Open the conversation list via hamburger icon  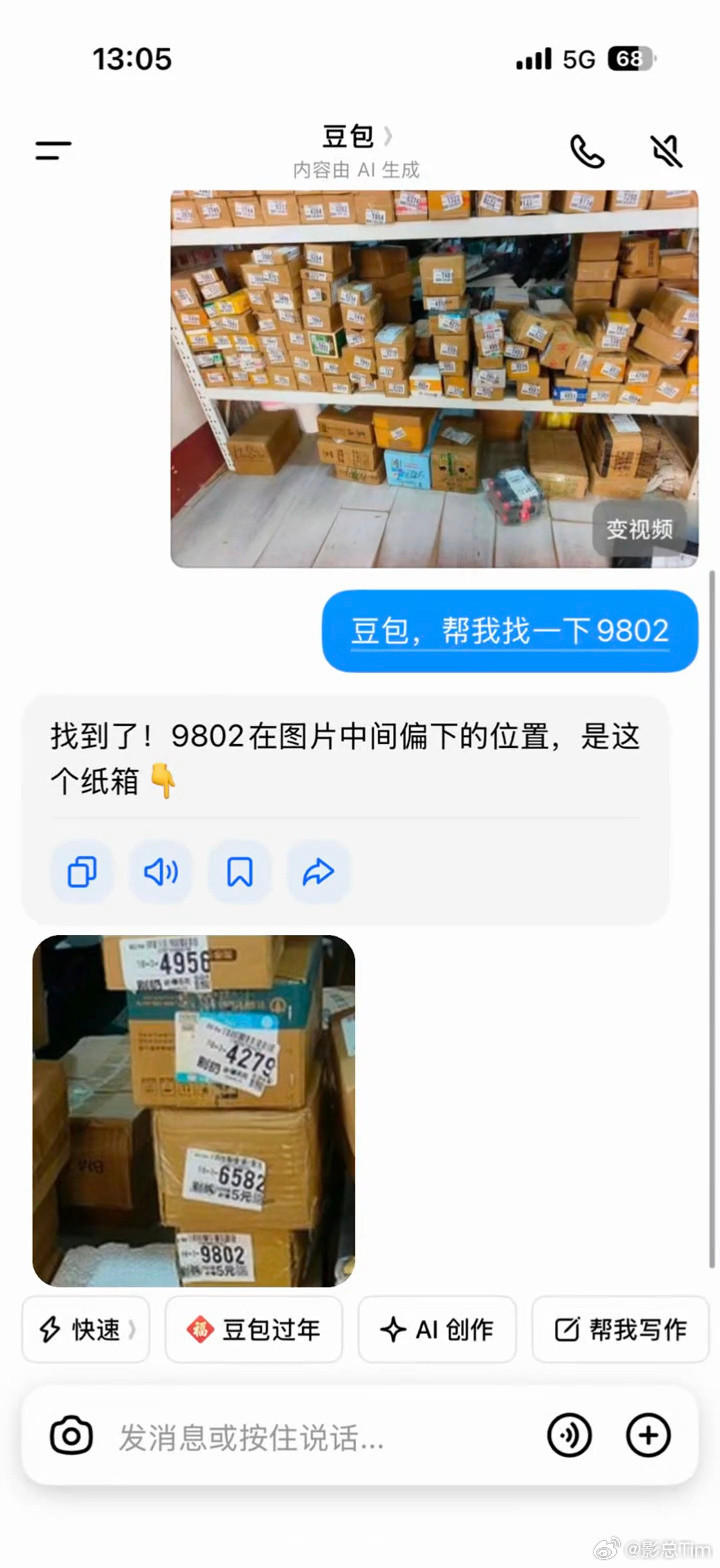click(x=52, y=150)
